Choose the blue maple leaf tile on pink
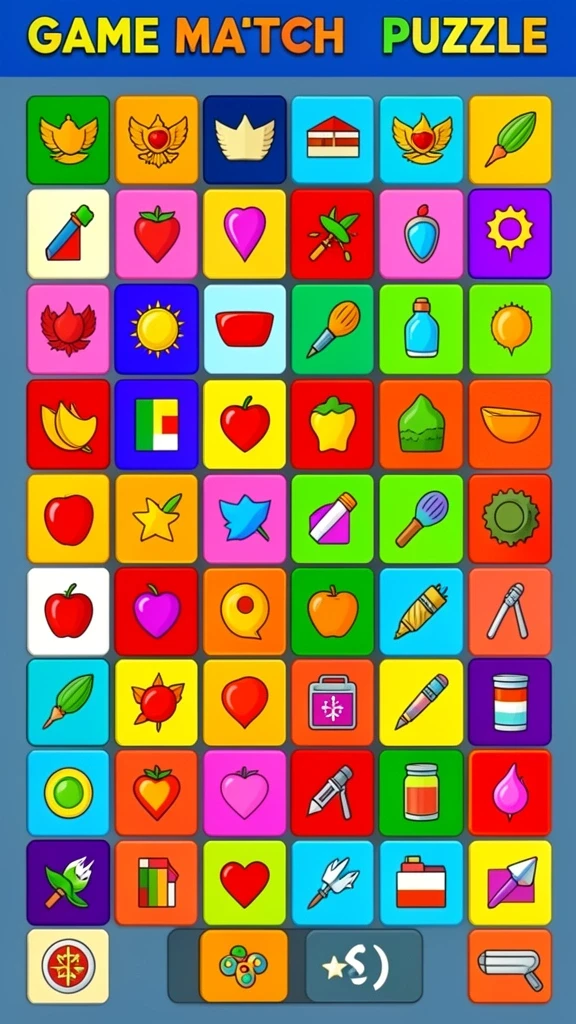 (x=244, y=519)
